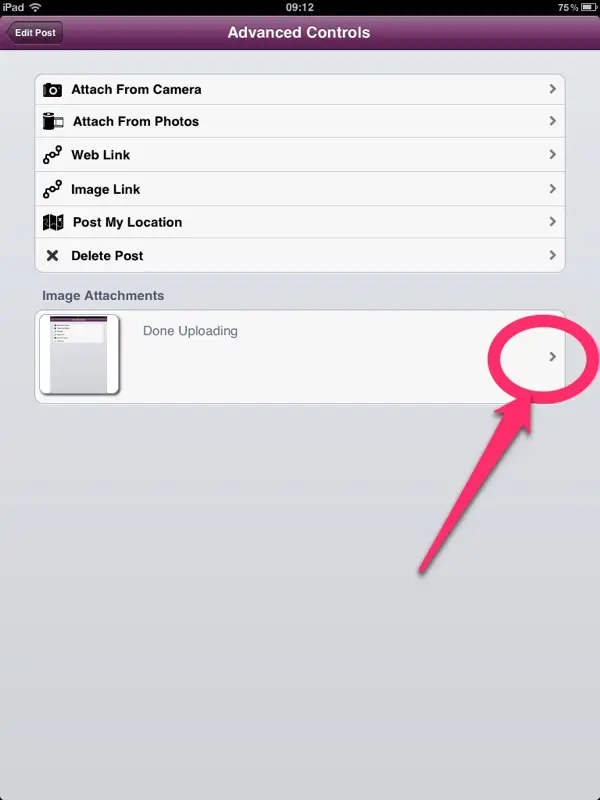600x800 pixels.
Task: Open the Done Uploading image attachment
Action: [x=300, y=357]
